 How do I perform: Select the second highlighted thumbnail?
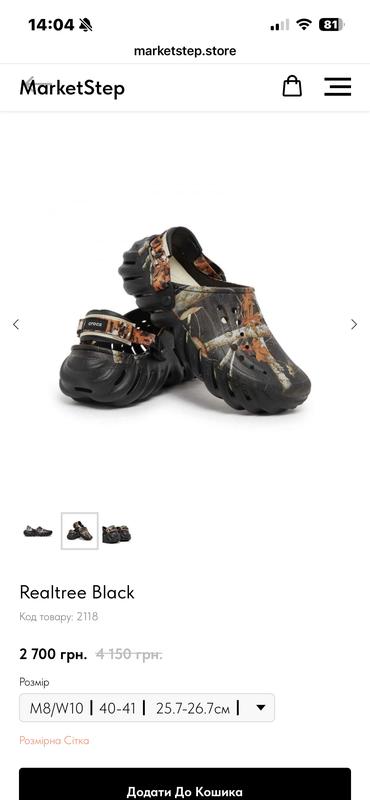80,531
